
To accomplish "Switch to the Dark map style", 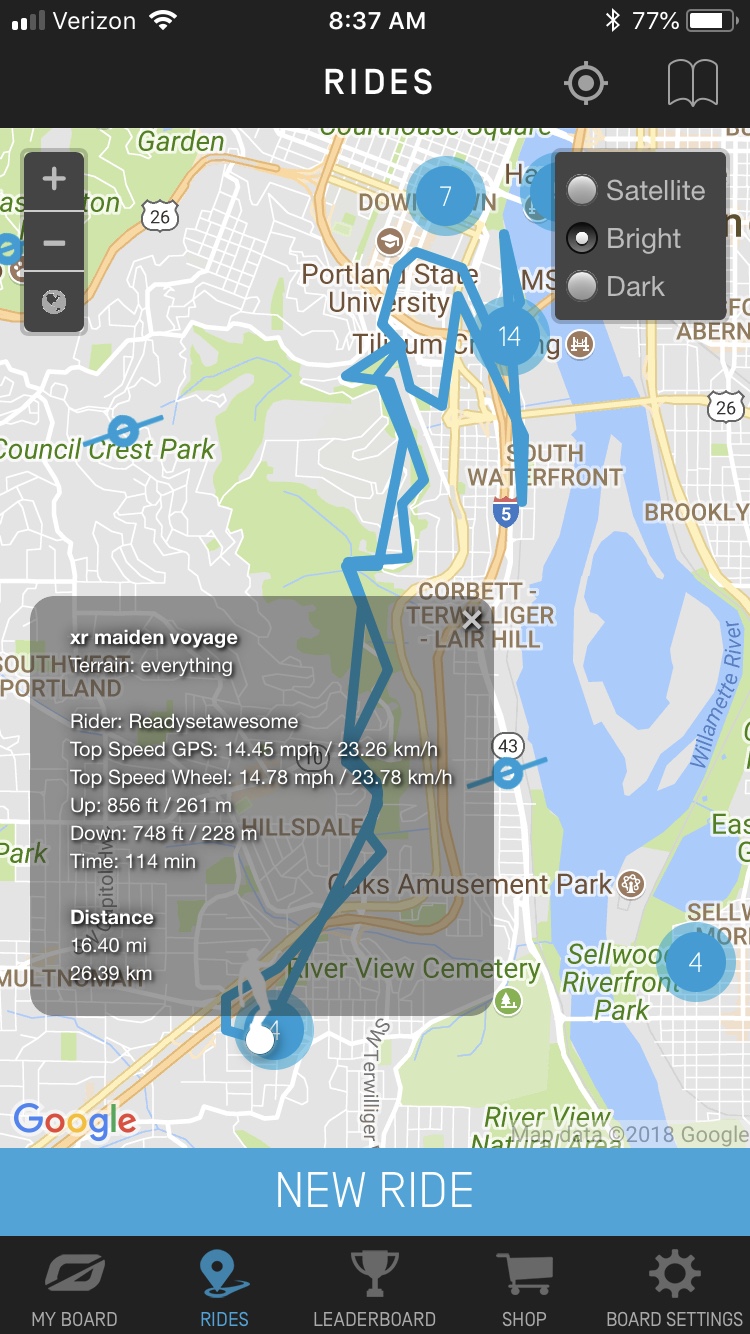I will [582, 286].
